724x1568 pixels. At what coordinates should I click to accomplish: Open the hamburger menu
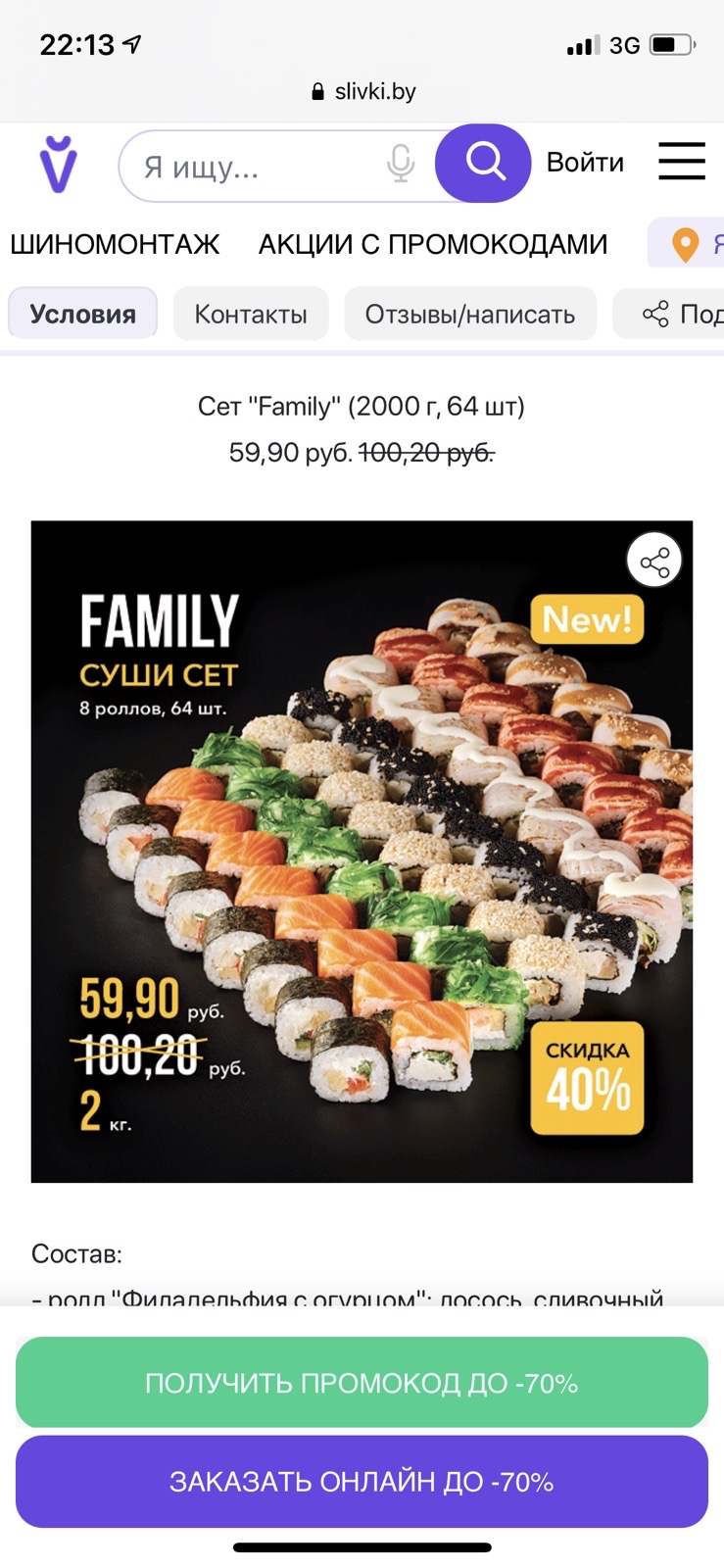[x=682, y=162]
